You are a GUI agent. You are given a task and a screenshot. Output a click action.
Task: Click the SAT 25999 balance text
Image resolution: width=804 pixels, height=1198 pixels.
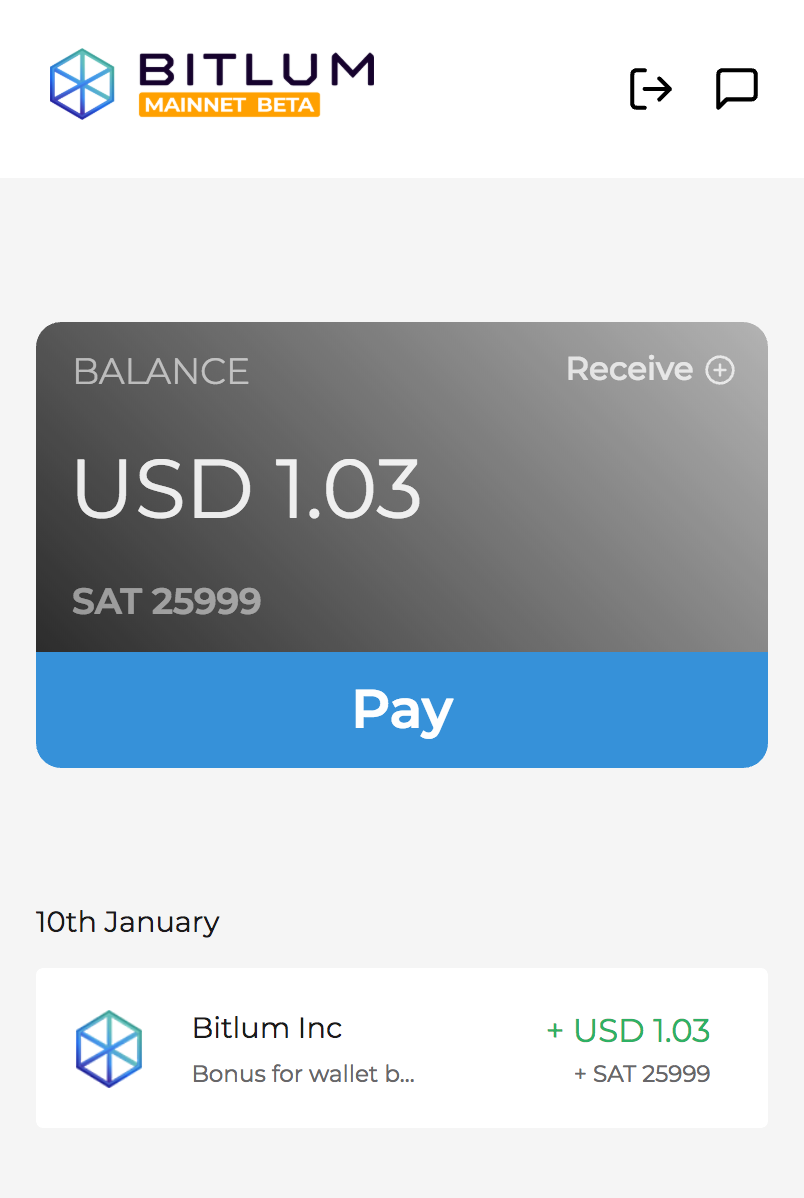point(166,601)
